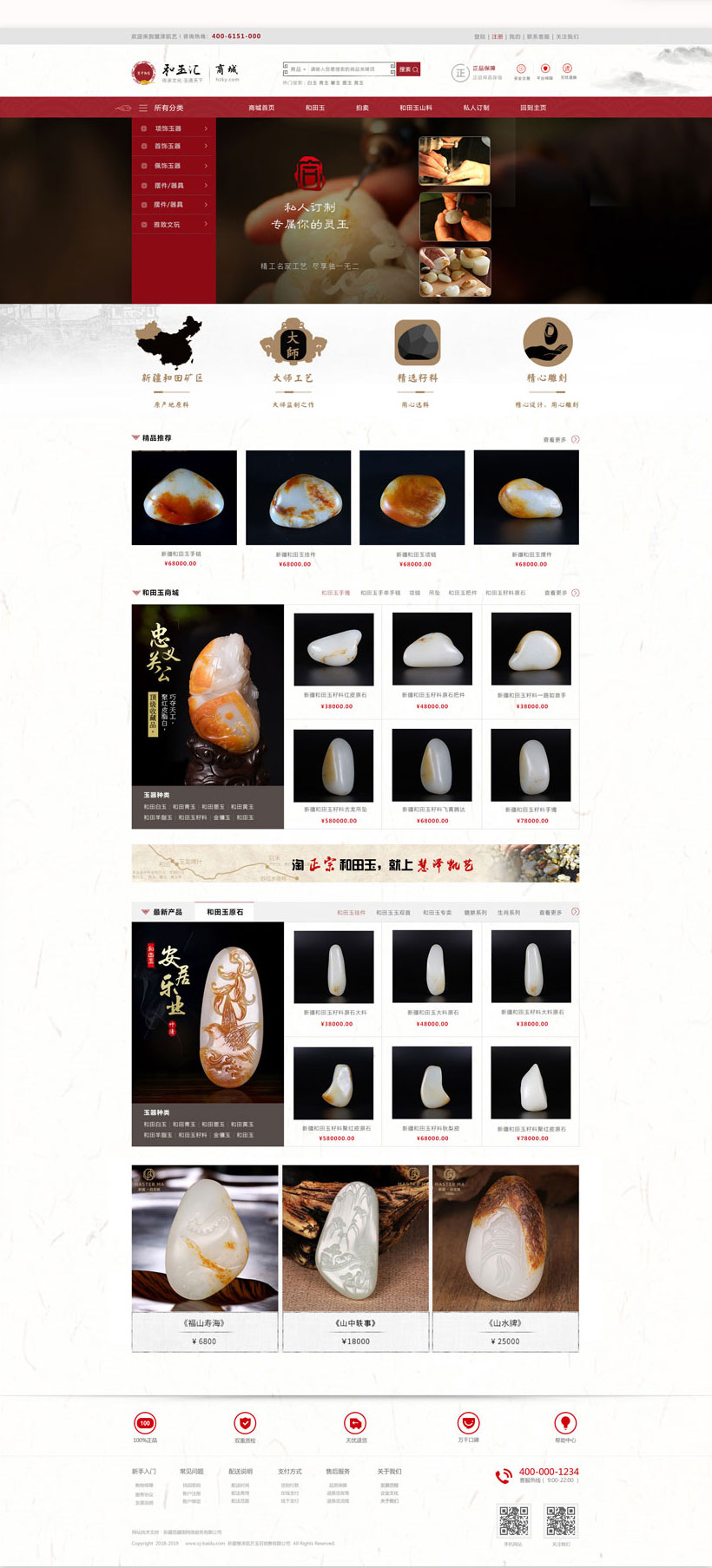The image size is (712, 1568).
Task: Open the 注册 register link
Action: pyautogui.click(x=498, y=36)
